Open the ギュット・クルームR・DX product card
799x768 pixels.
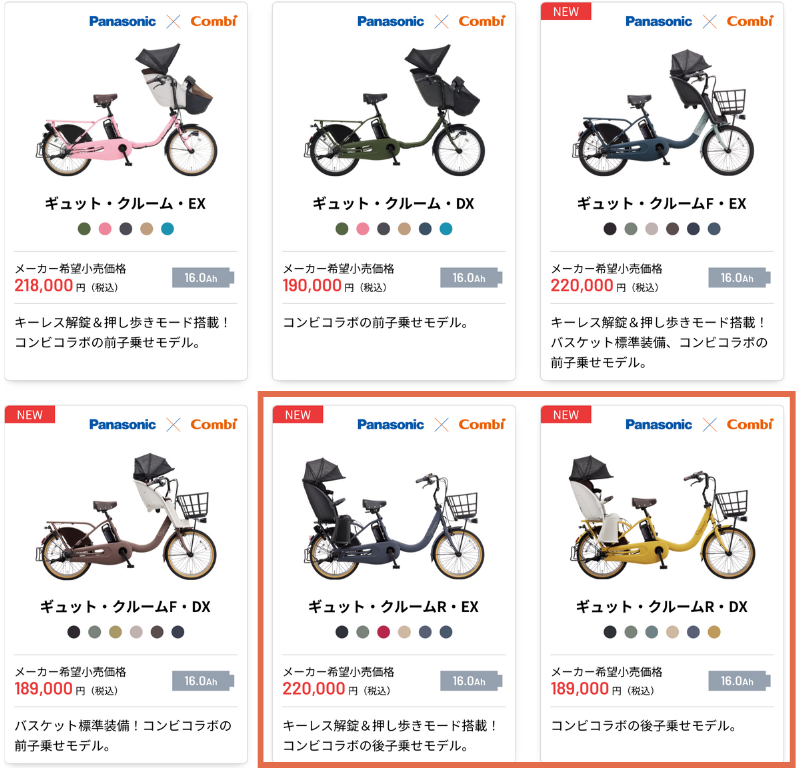[661, 520]
